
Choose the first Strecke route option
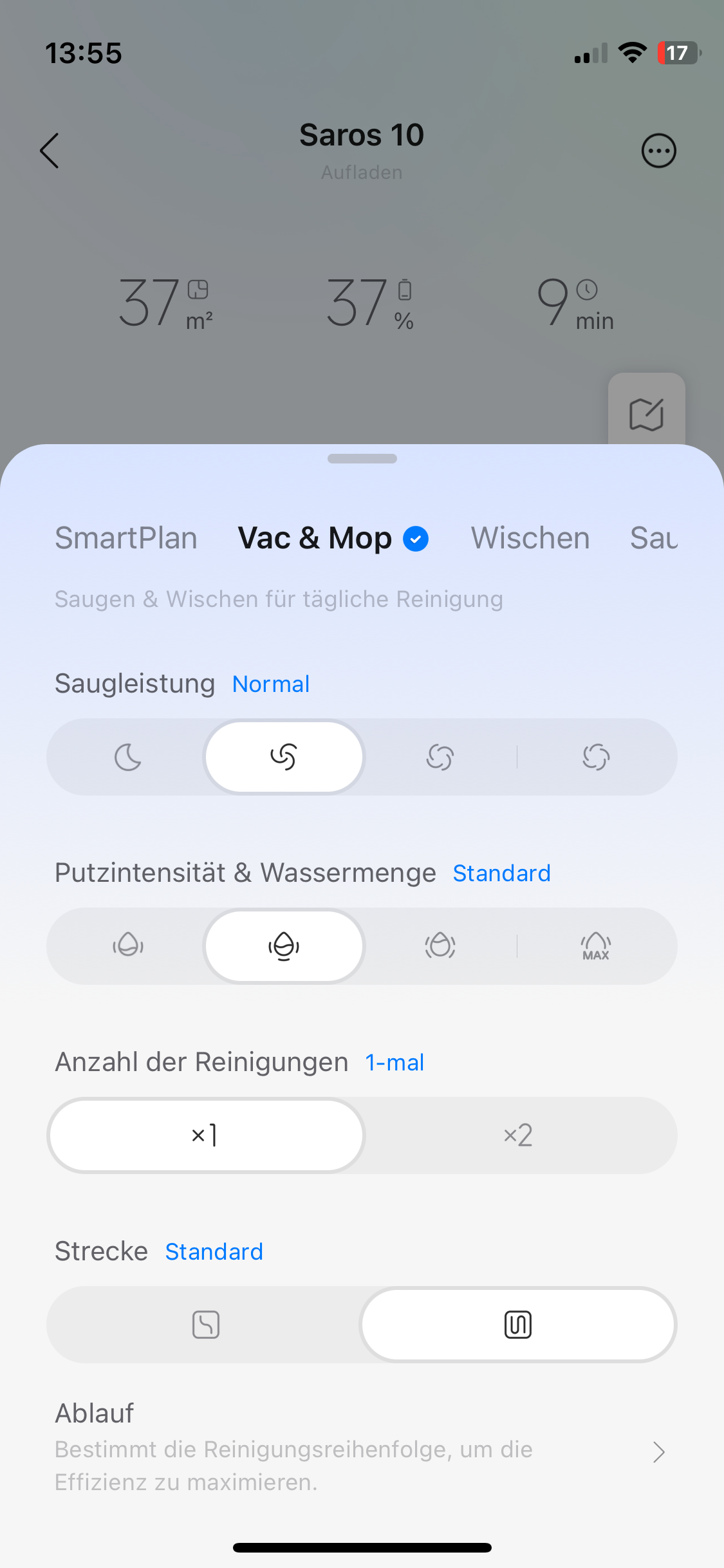coord(205,1325)
